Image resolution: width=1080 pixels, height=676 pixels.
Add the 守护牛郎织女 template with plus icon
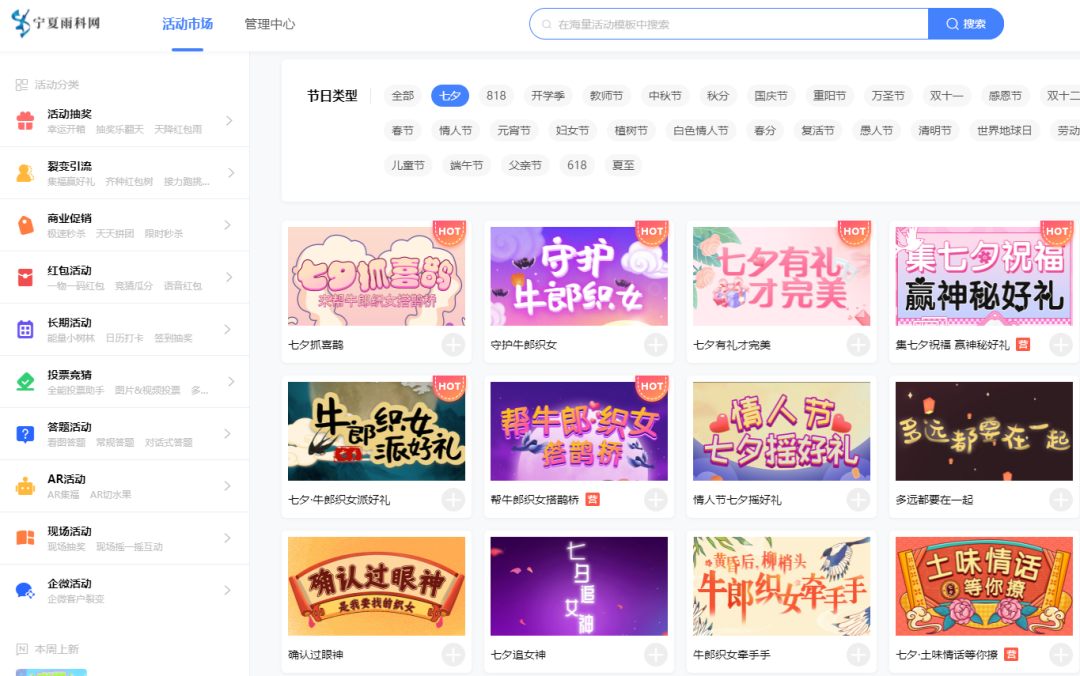[656, 345]
